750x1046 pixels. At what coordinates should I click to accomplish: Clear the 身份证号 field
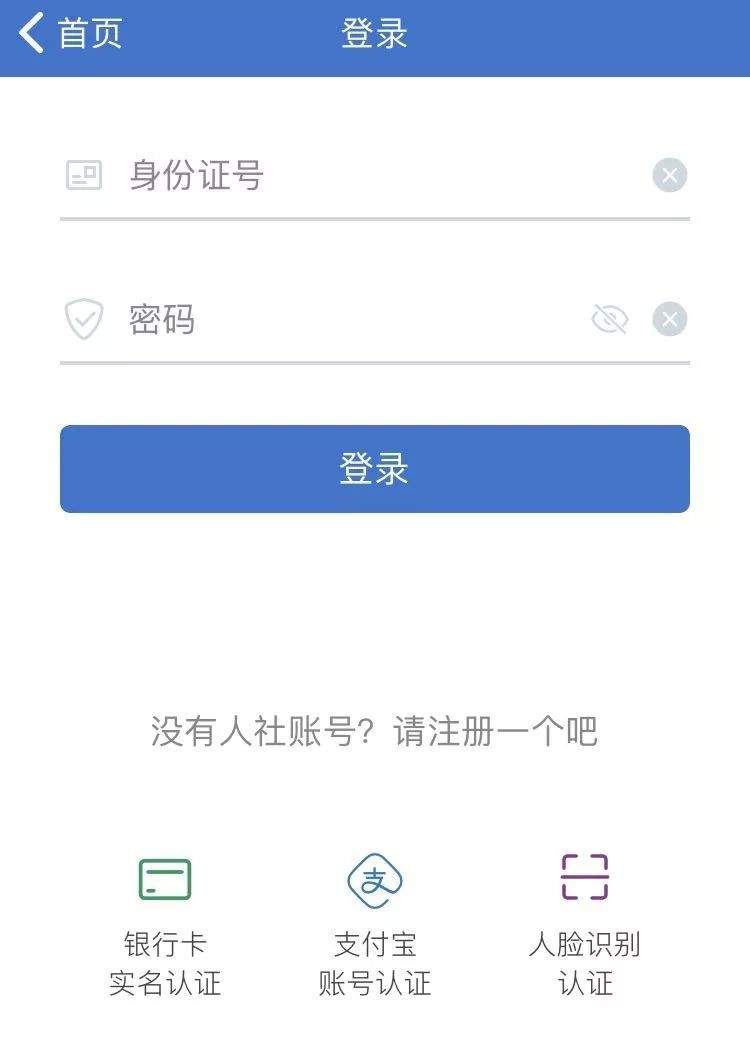(x=670, y=176)
